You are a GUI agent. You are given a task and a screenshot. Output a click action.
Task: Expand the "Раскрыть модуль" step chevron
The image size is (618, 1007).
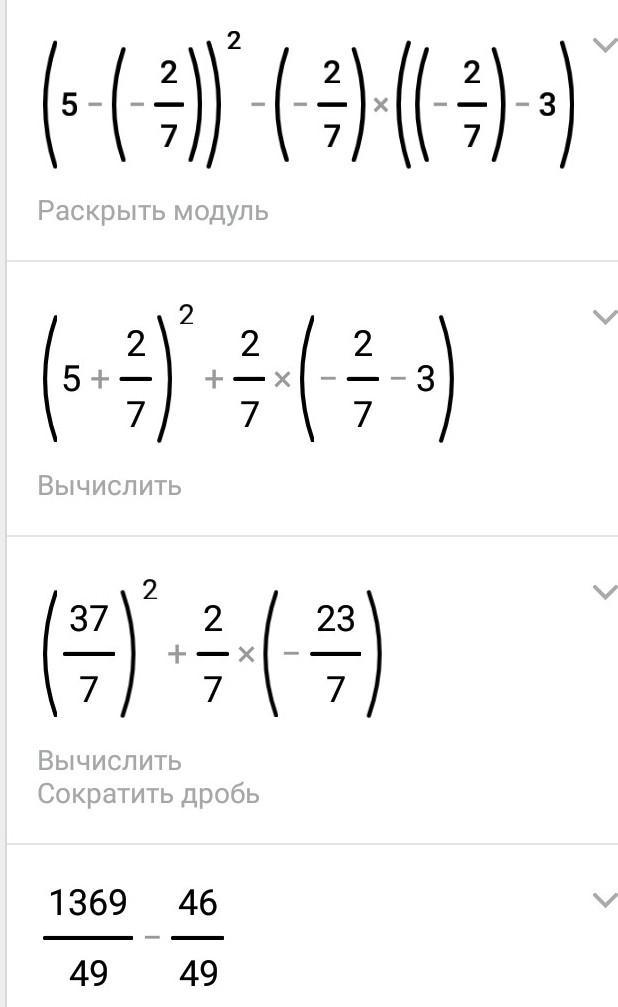(x=604, y=46)
